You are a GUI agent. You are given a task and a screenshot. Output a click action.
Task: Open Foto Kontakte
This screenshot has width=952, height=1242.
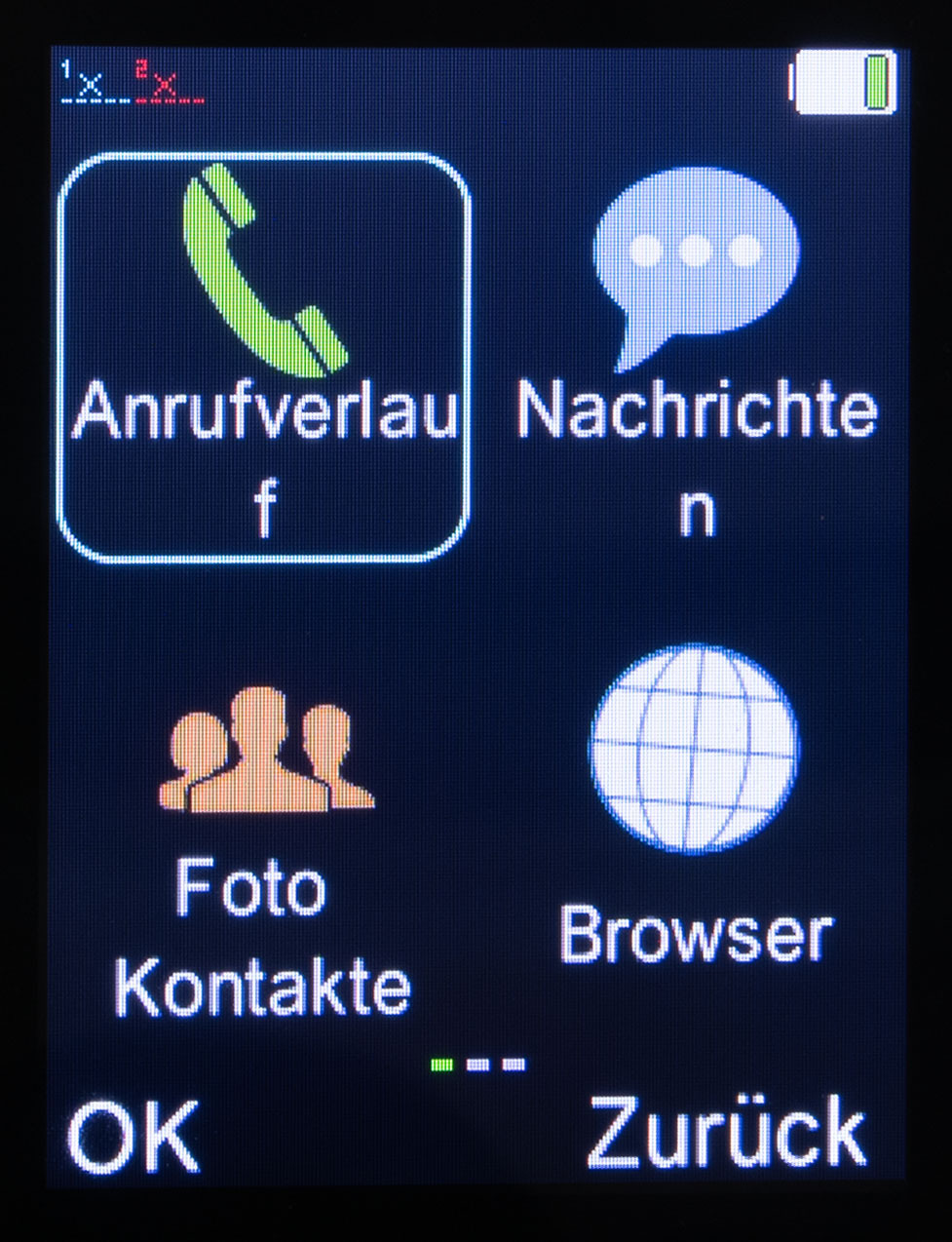[264, 848]
